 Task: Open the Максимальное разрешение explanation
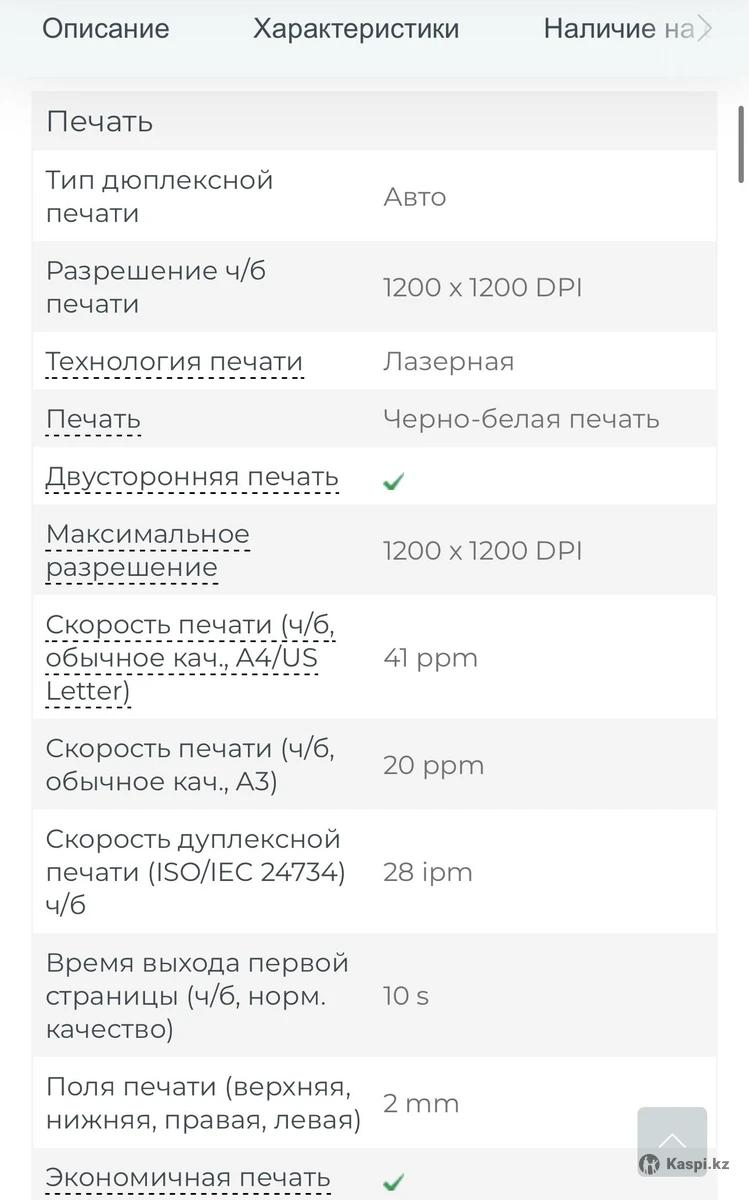point(148,551)
